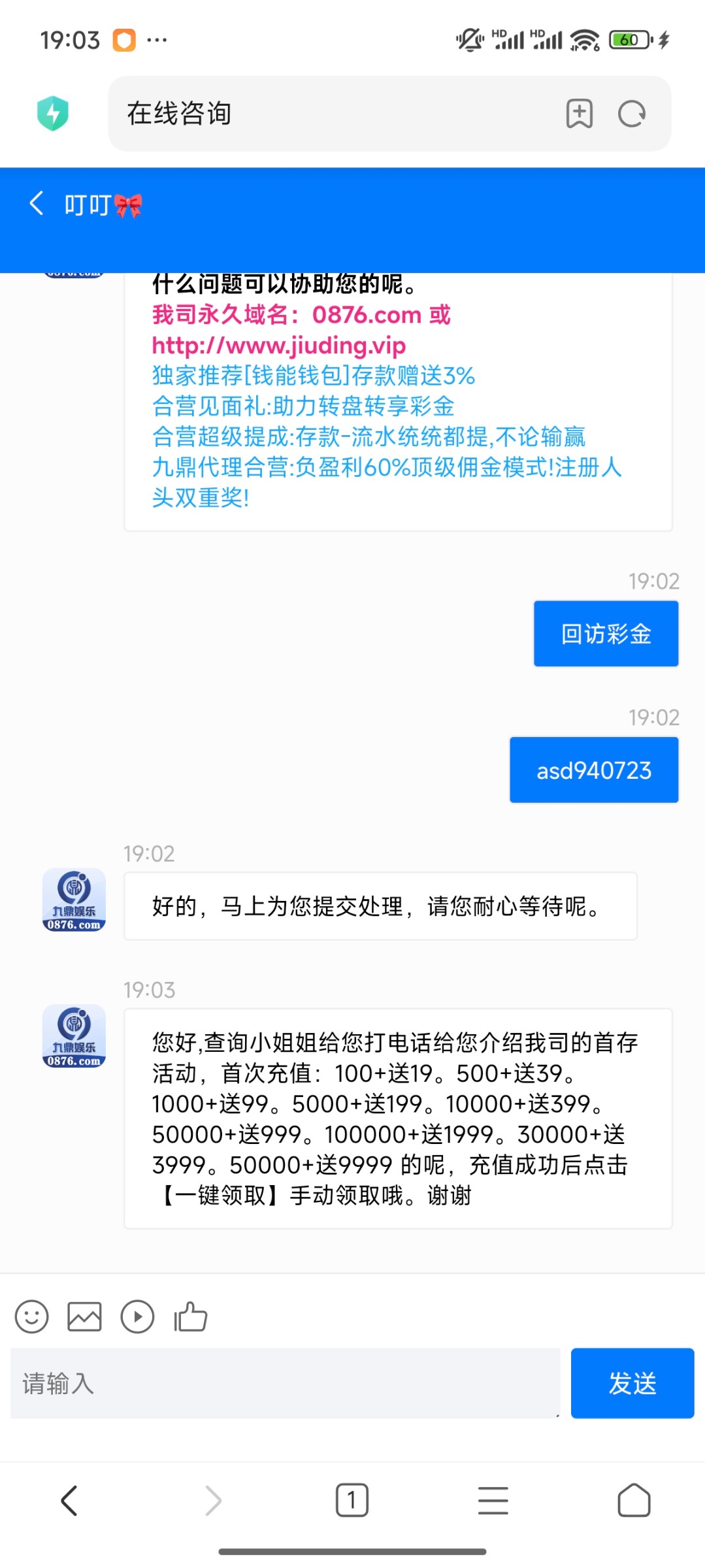The width and height of the screenshot is (705, 1568).
Task: Open the browser hamburger menu
Action: (x=493, y=1500)
